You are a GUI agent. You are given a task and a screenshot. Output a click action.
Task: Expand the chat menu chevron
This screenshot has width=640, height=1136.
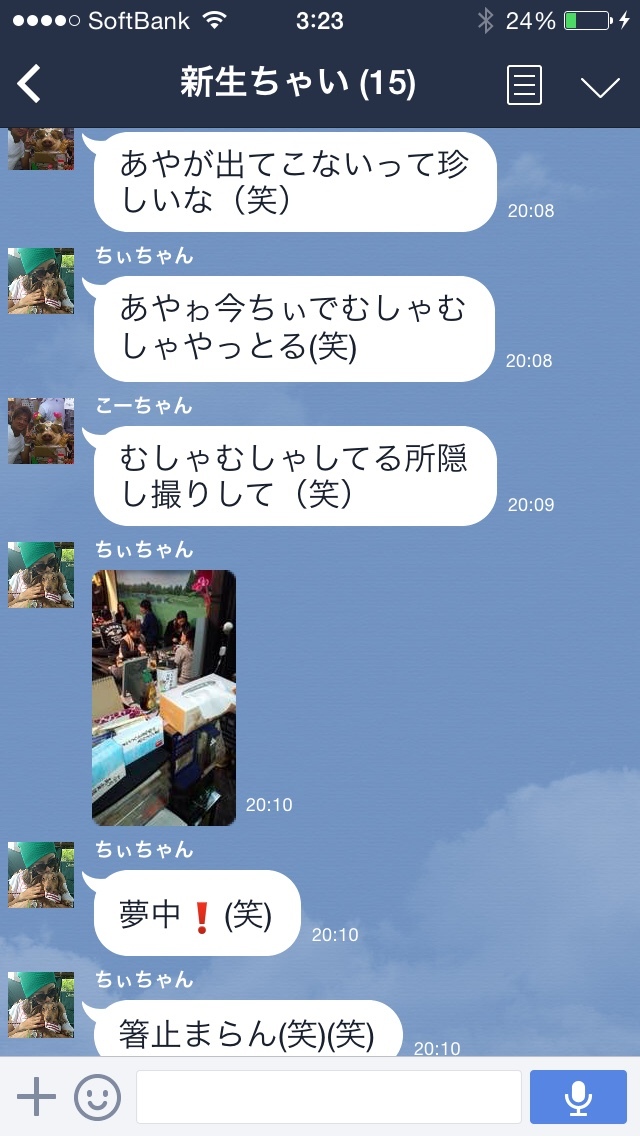600,86
